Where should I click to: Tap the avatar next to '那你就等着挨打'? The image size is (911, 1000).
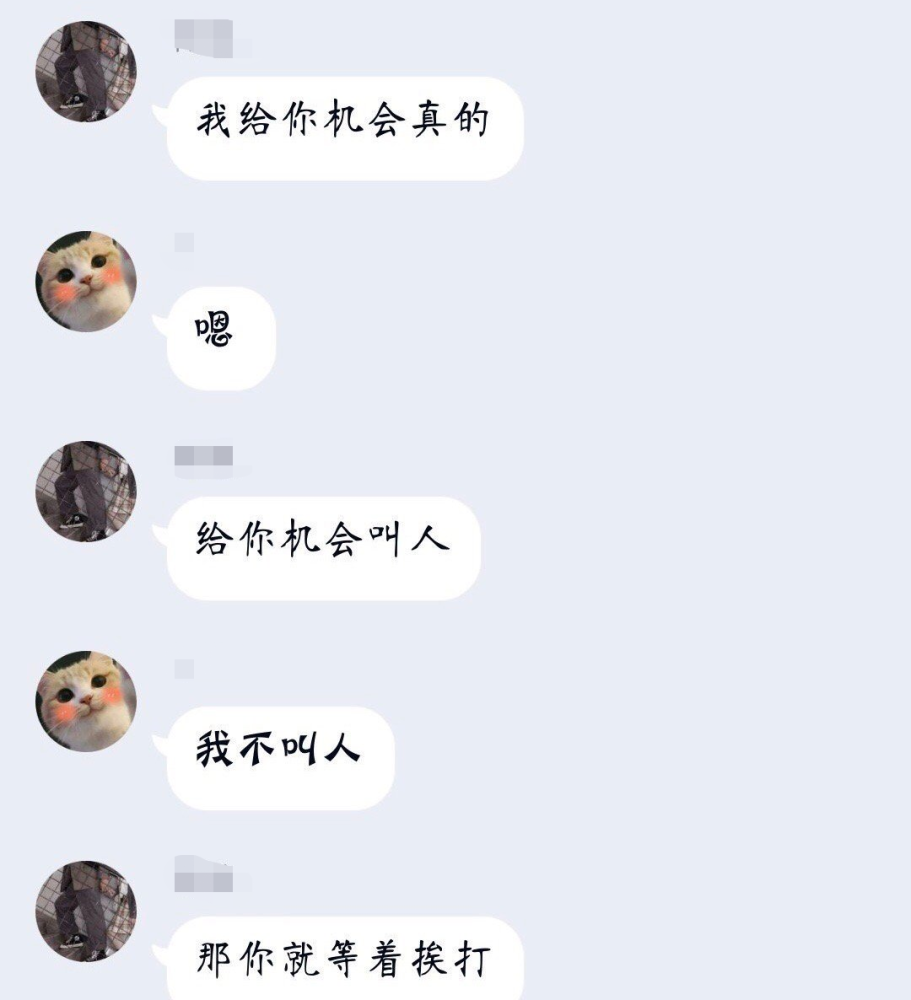(x=86, y=912)
